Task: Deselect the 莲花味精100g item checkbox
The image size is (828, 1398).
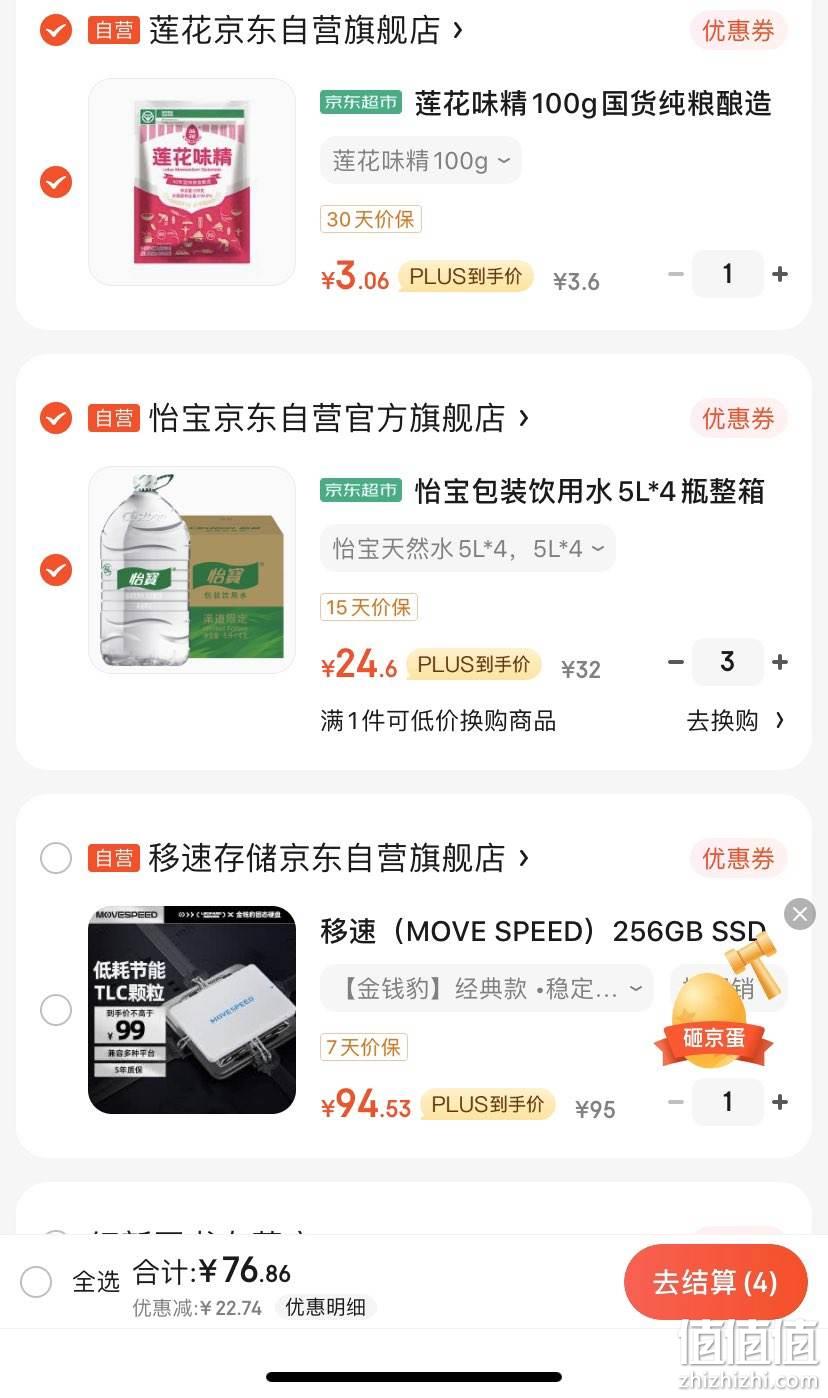Action: point(56,182)
